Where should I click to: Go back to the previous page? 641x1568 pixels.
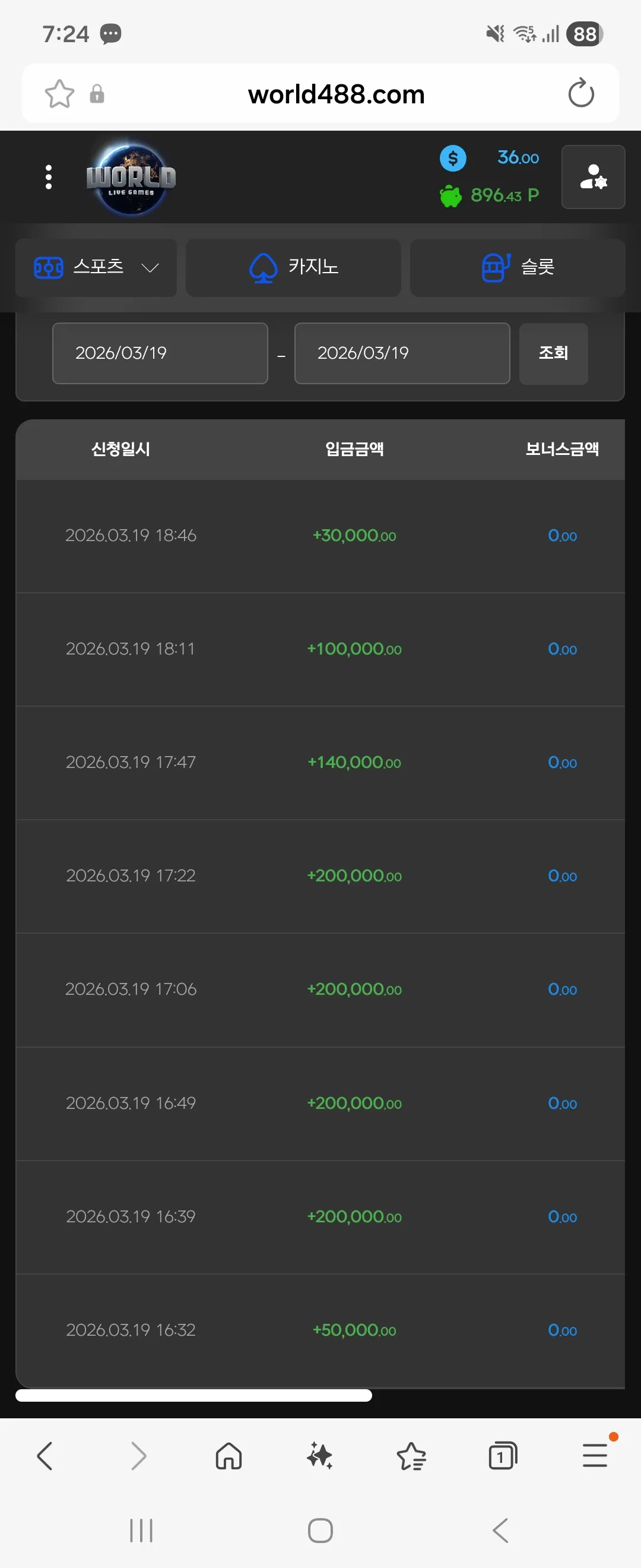(45, 1456)
